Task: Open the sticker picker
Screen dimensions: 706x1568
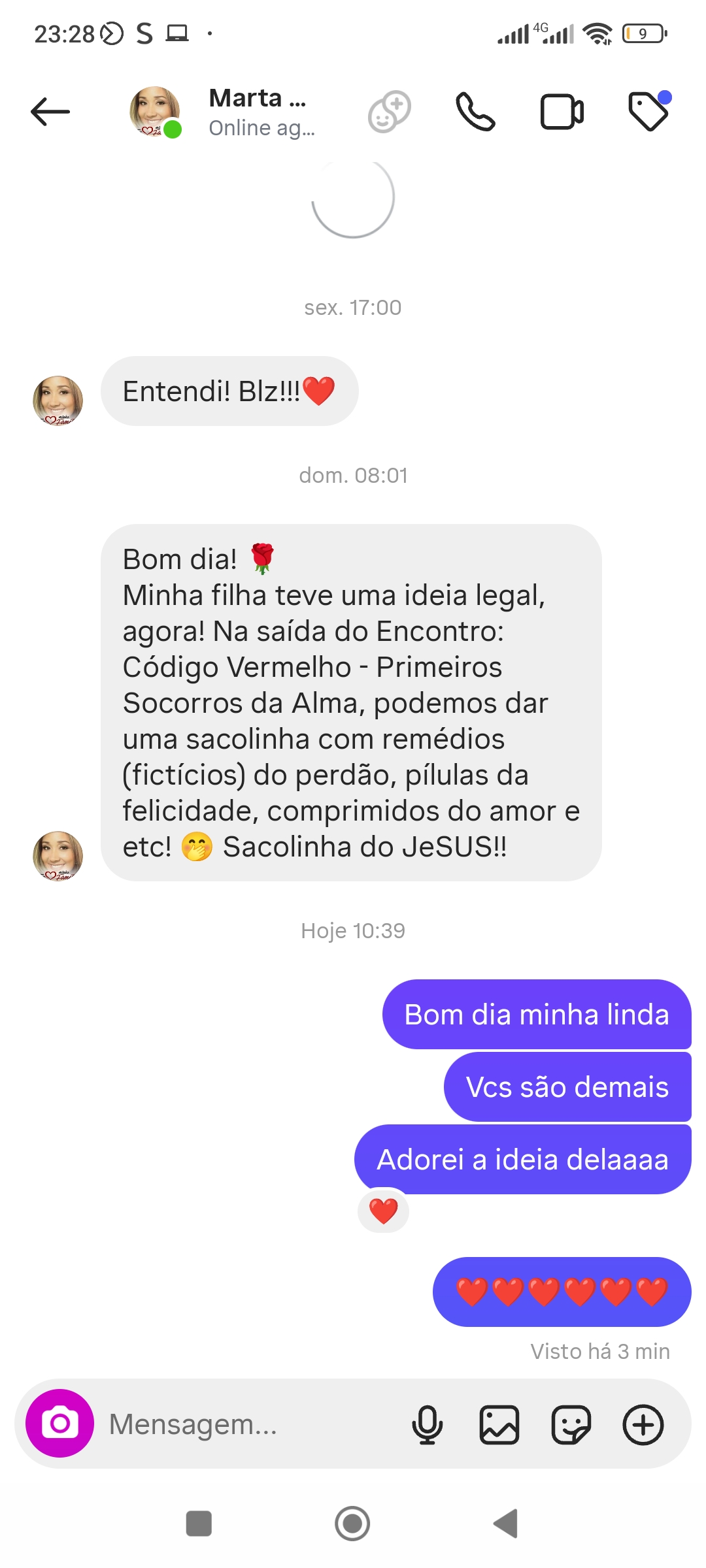Action: coord(571,1424)
